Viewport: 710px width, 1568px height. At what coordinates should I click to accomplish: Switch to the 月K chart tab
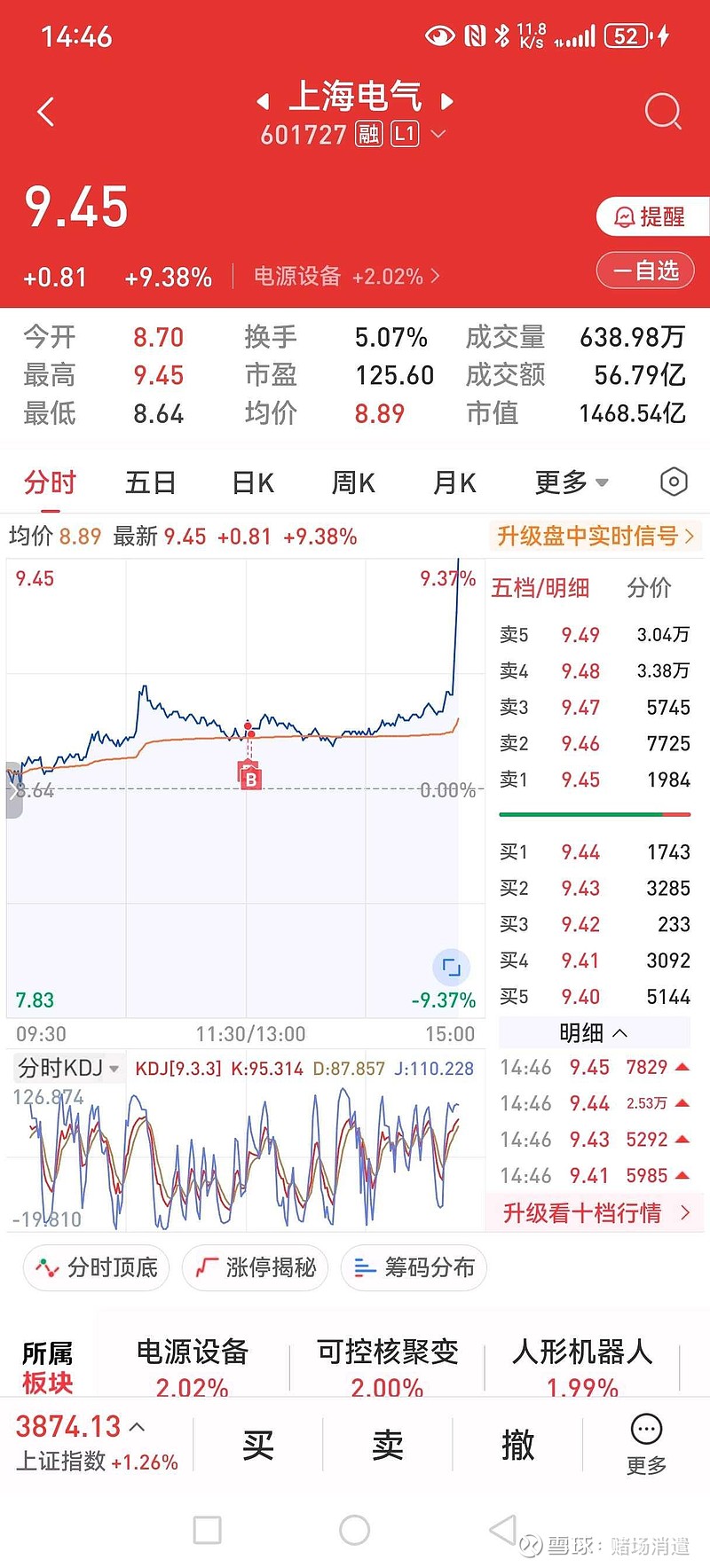pos(454,482)
